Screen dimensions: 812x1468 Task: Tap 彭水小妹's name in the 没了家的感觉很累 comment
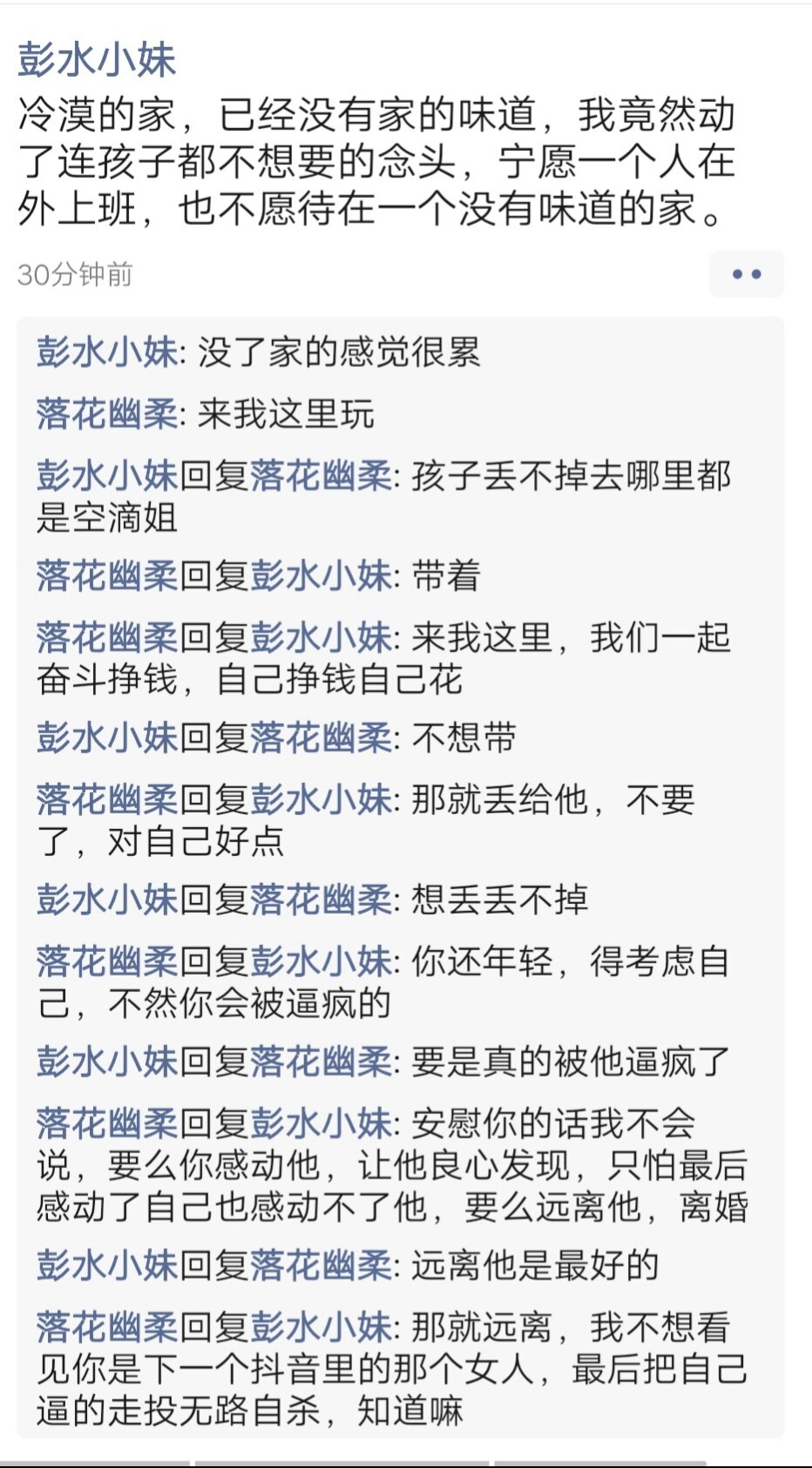pos(107,352)
